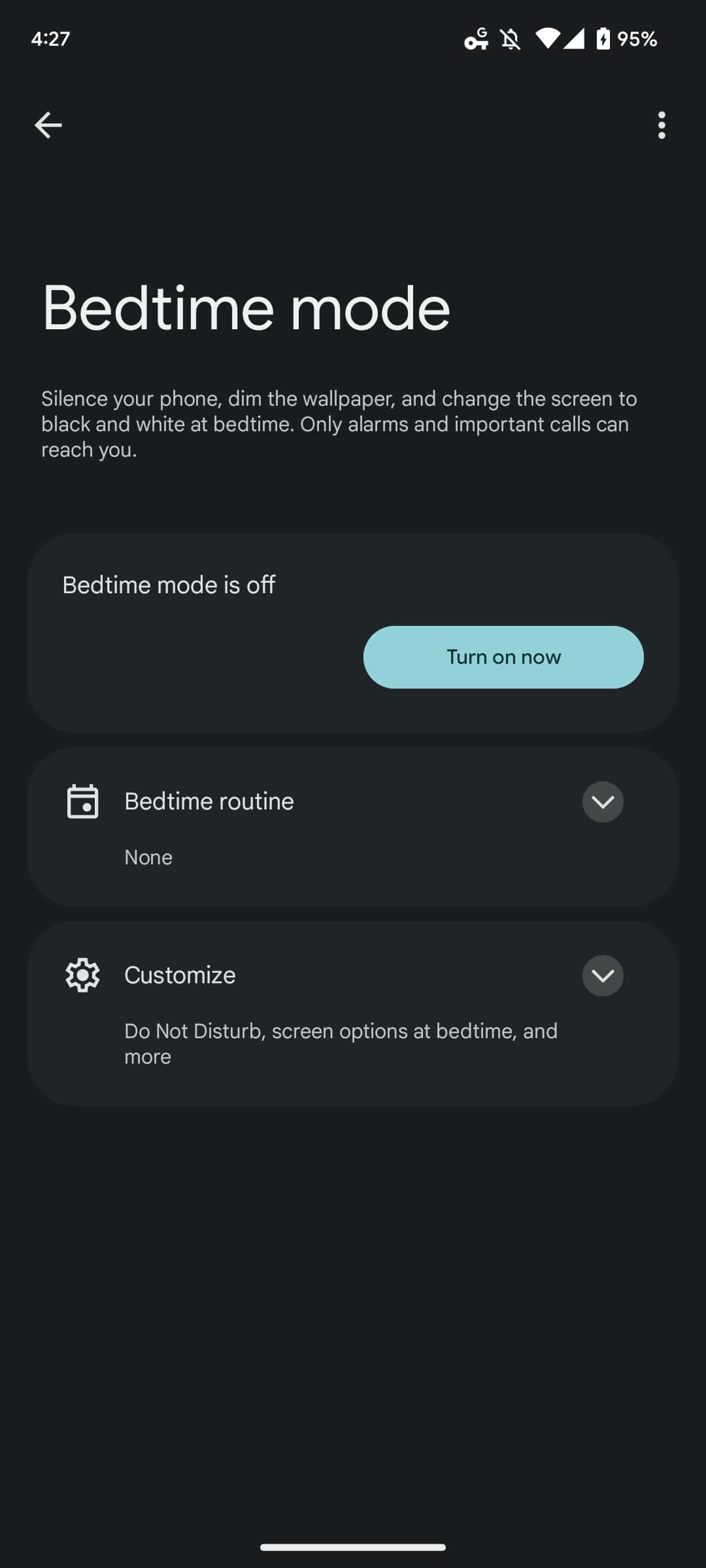Tap the Do Not Disturb description text

pos(341,1043)
